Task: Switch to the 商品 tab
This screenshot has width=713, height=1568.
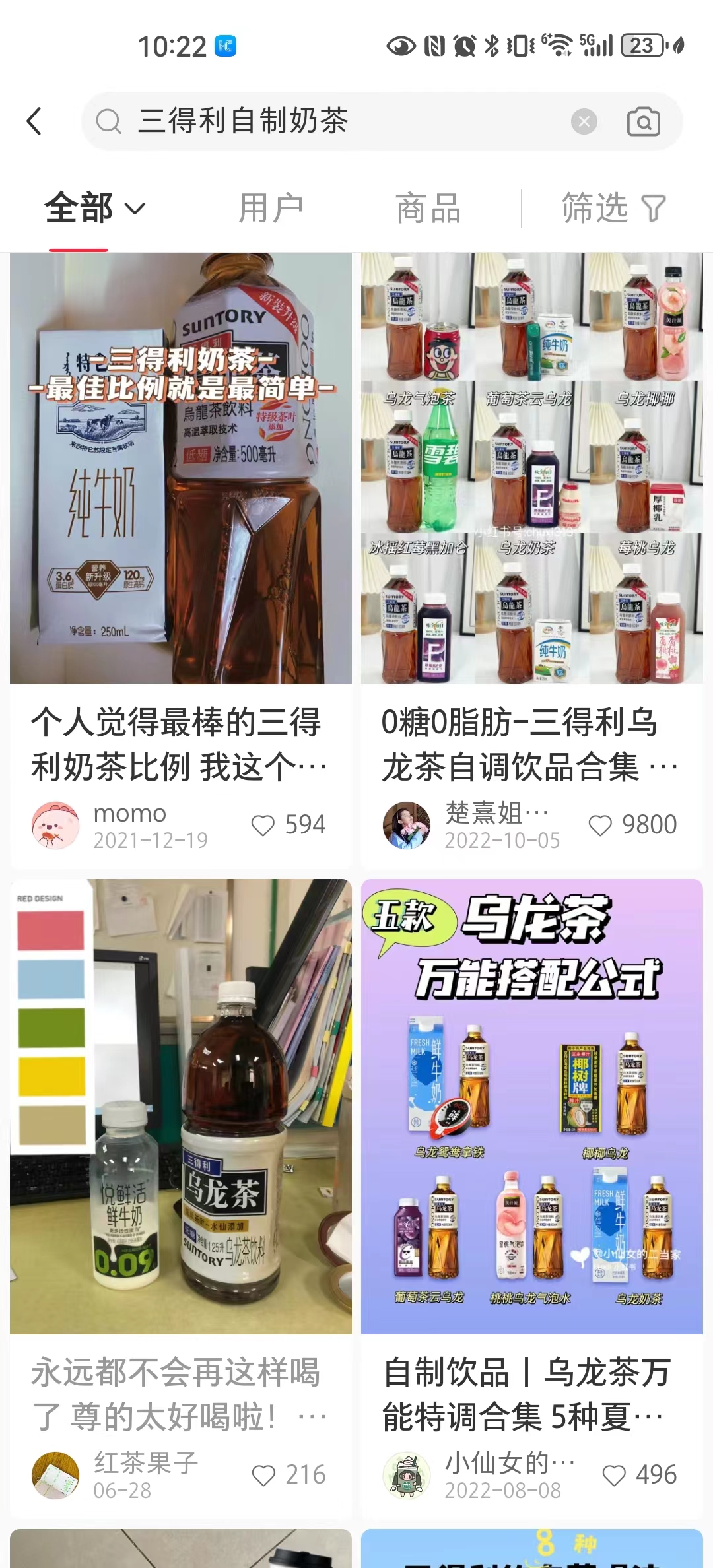Action: tap(428, 209)
